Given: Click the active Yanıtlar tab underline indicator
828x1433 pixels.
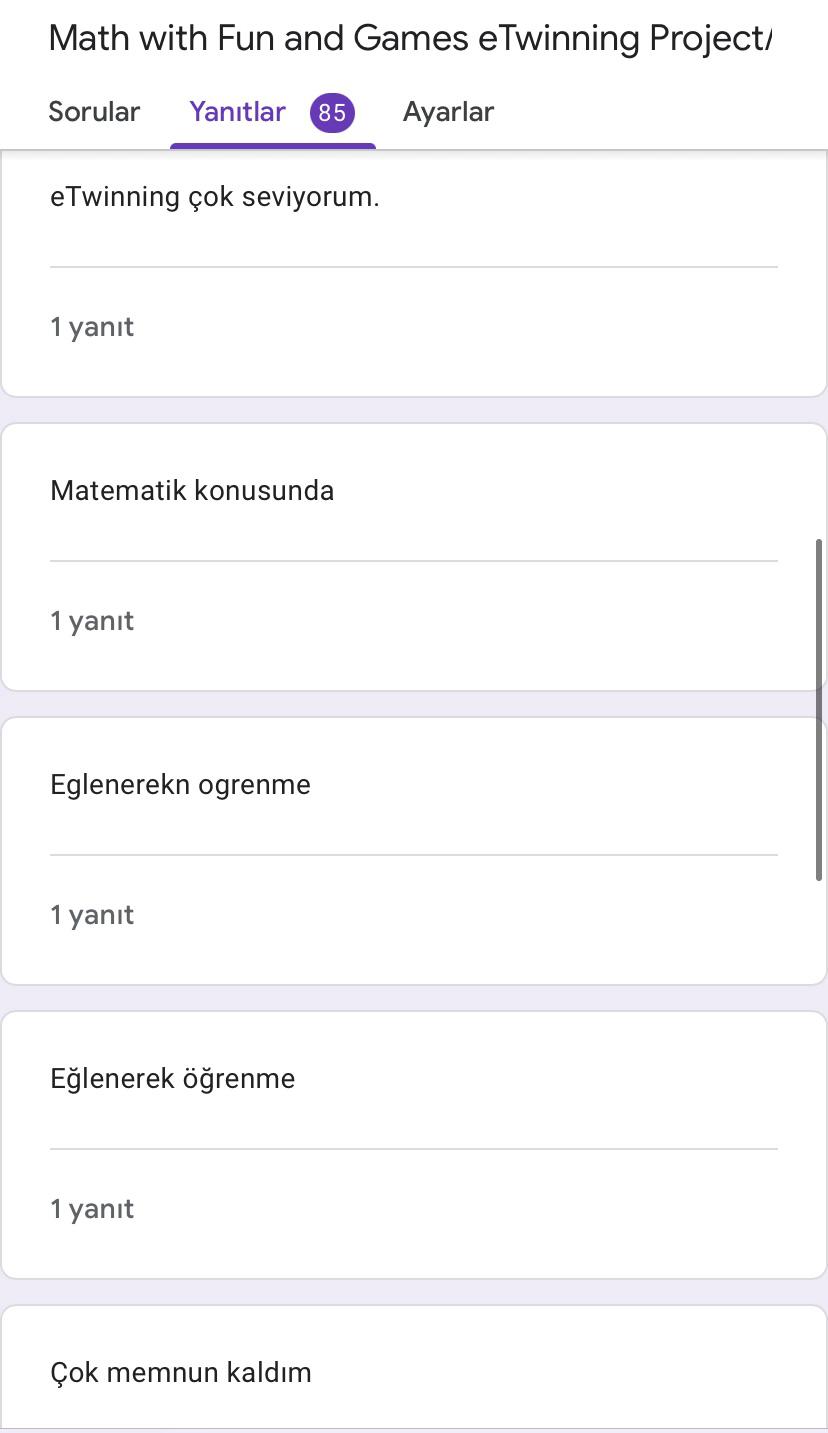Looking at the screenshot, I should coord(273,143).
